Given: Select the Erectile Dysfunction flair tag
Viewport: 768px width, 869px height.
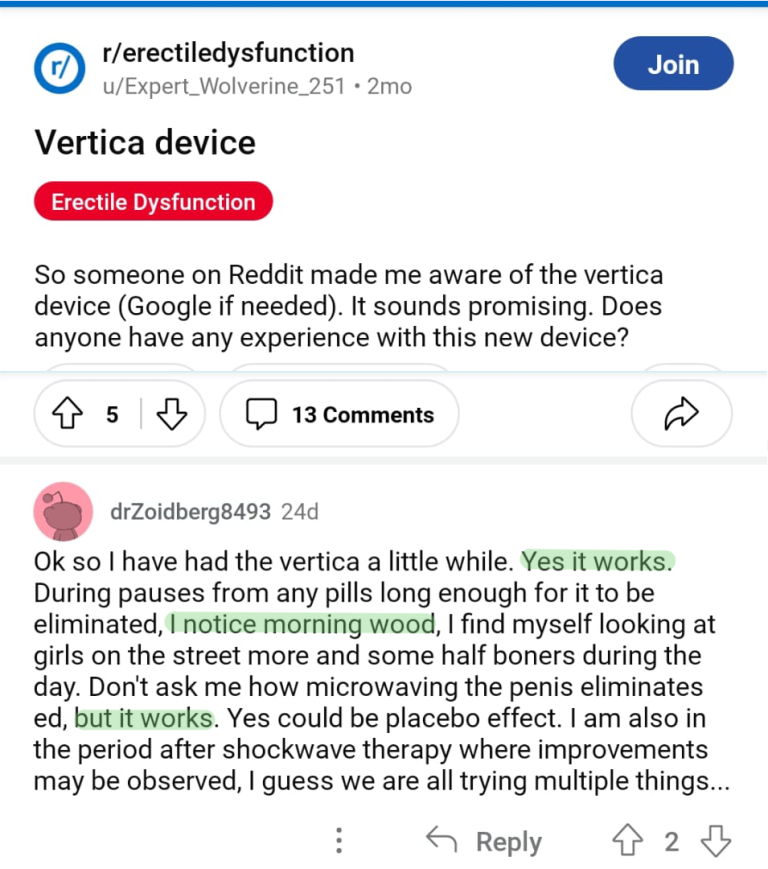Looking at the screenshot, I should (153, 202).
